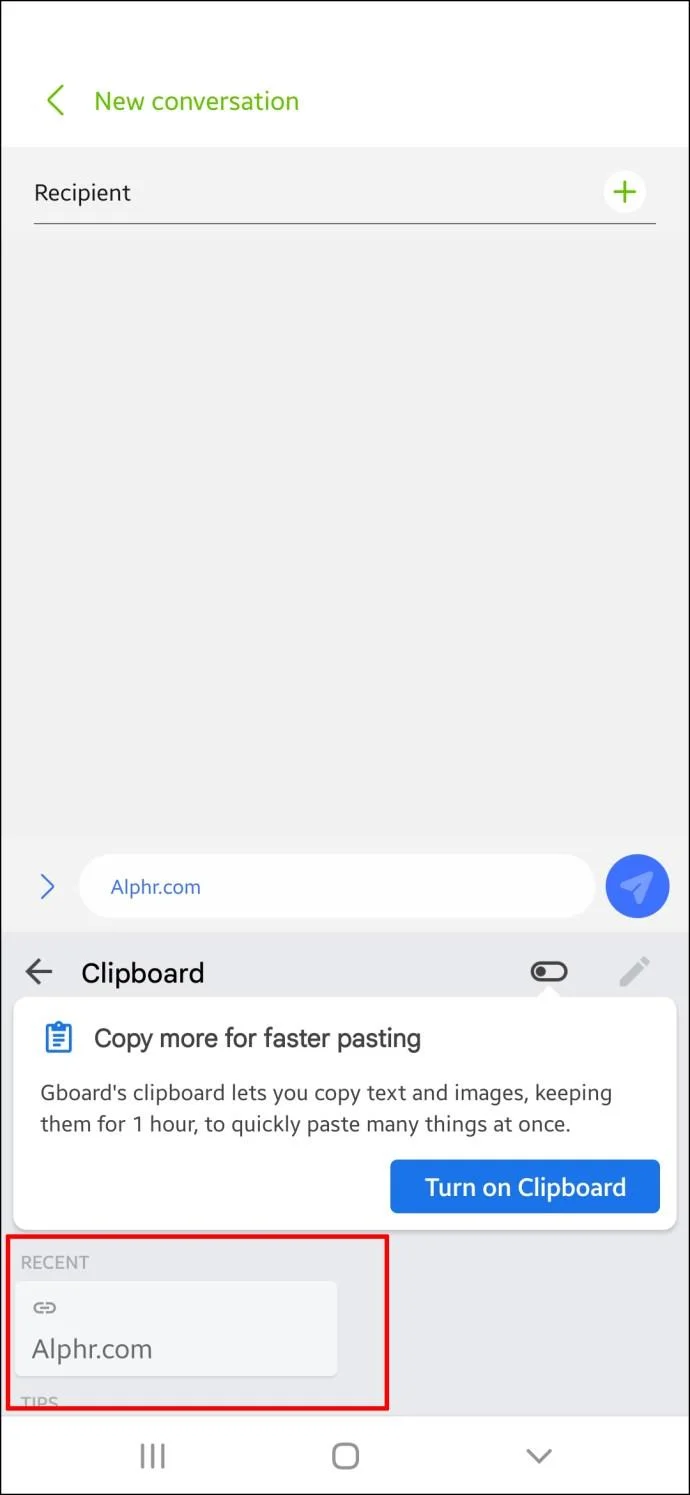Add a recipient with the plus icon

pos(625,192)
